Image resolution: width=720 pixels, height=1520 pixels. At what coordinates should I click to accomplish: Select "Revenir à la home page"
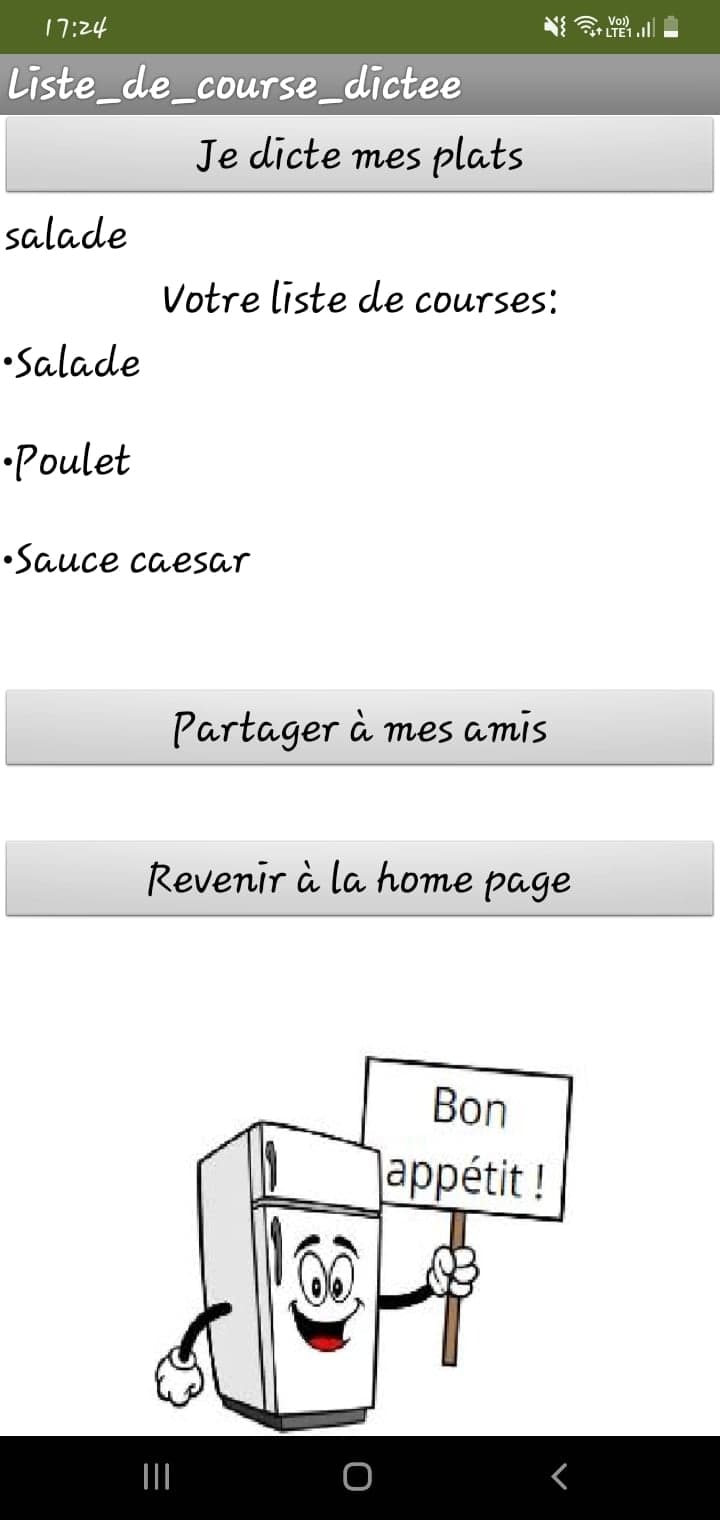pos(359,879)
